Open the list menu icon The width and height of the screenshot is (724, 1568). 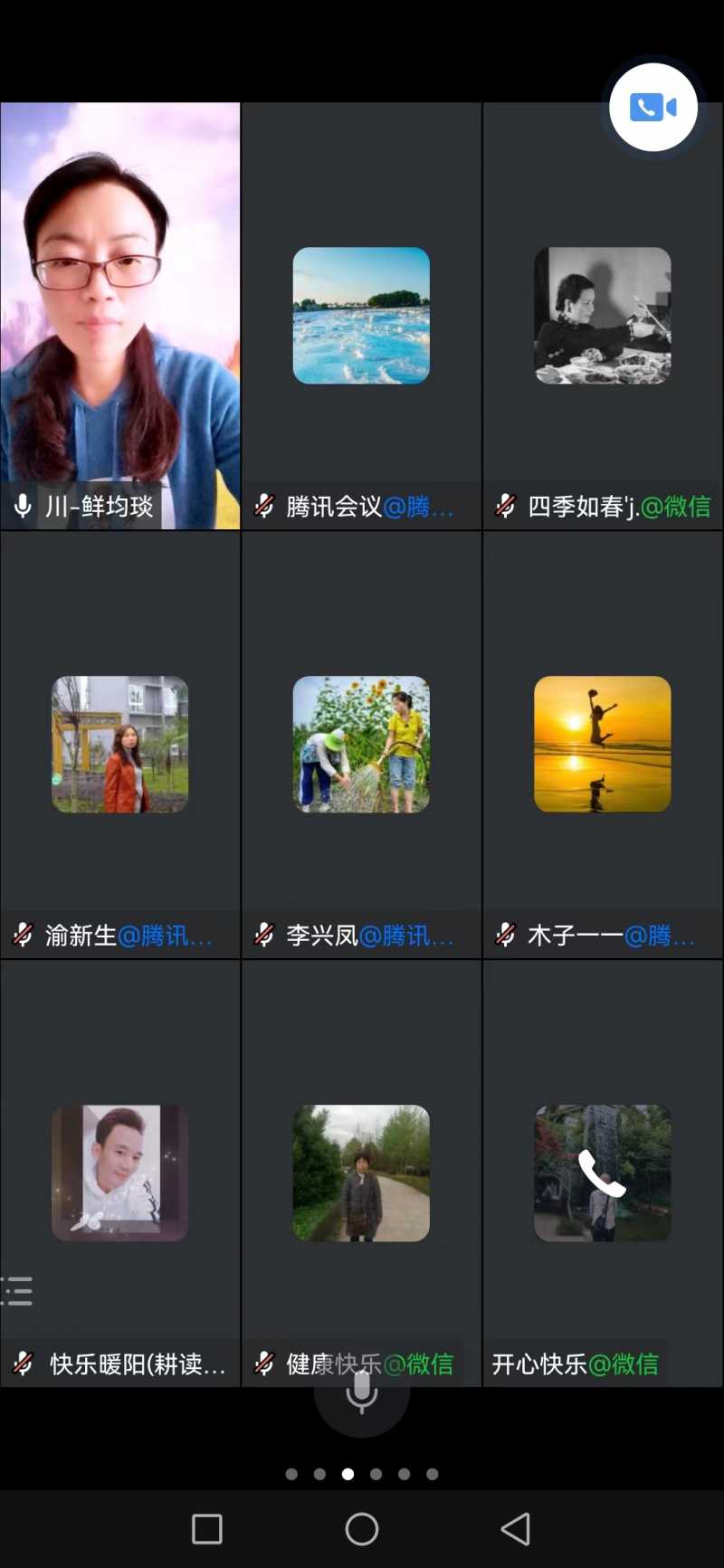click(x=17, y=1291)
